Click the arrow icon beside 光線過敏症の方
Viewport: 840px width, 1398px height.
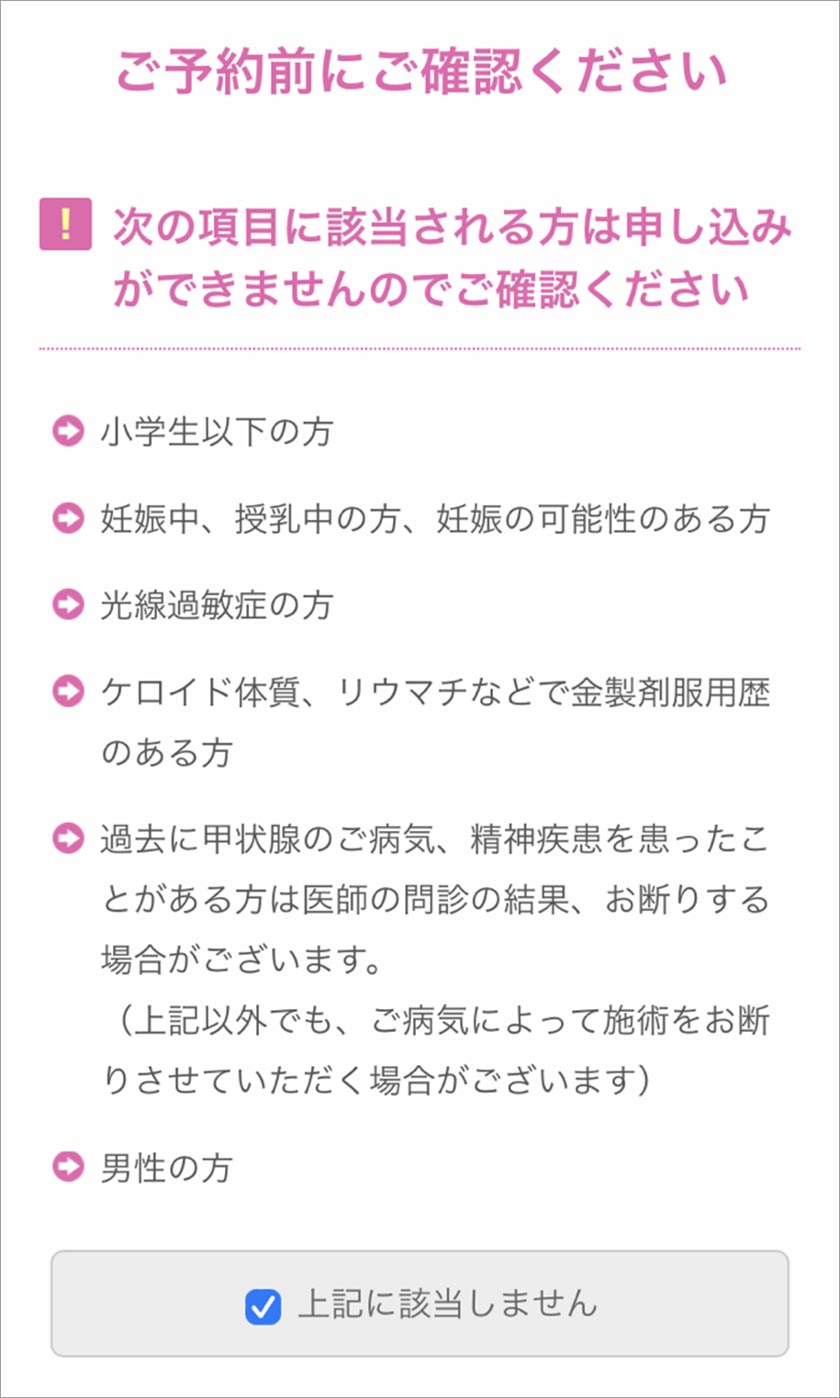coord(67,605)
